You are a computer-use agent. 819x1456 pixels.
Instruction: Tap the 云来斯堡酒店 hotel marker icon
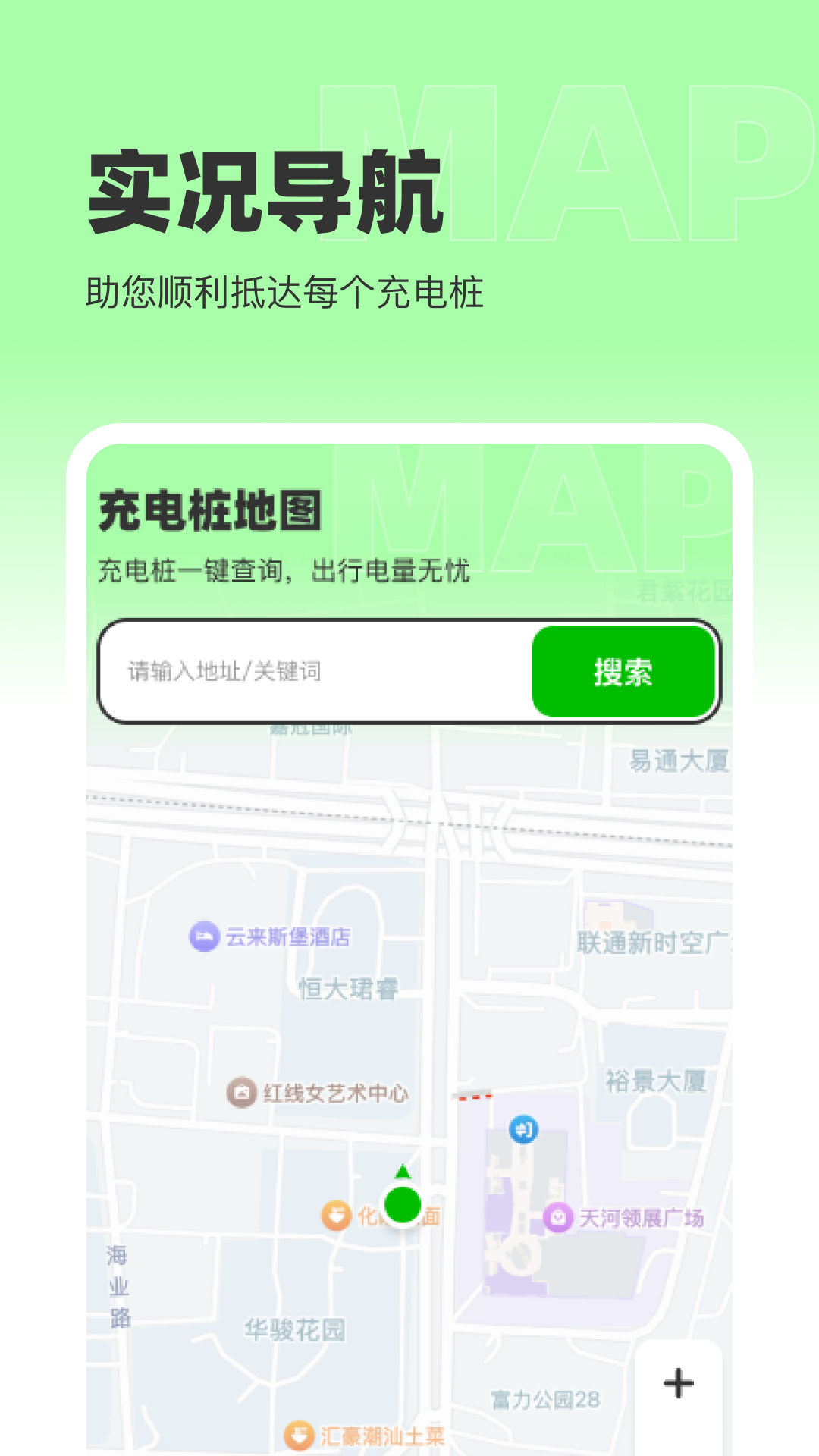click(203, 937)
